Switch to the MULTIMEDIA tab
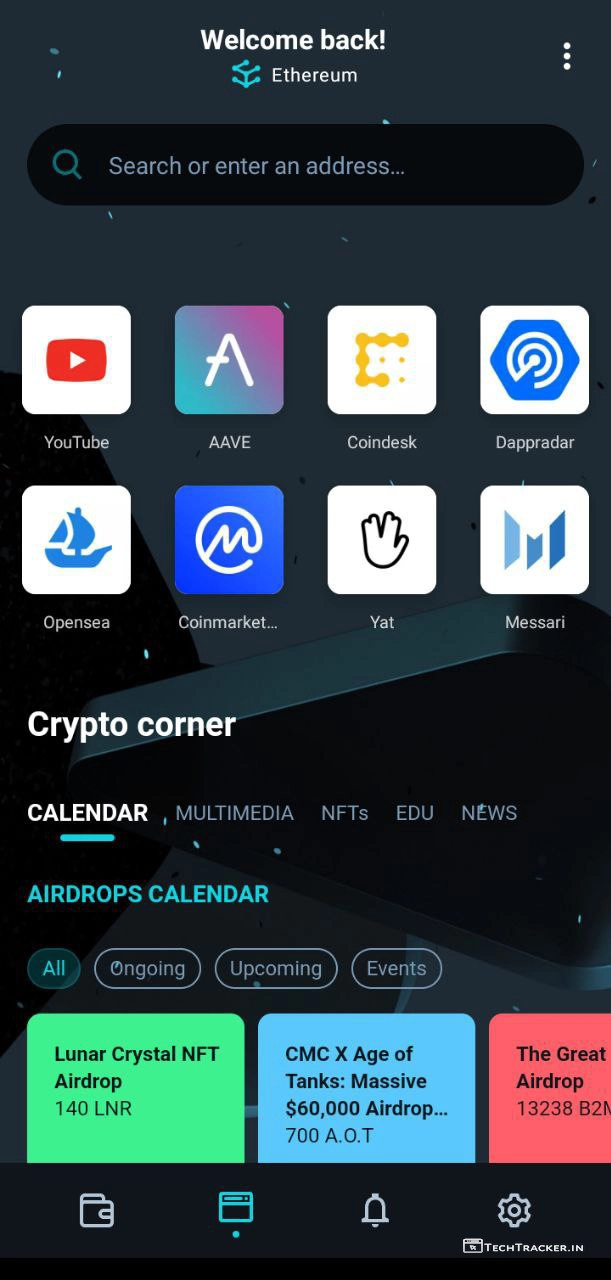 tap(234, 813)
